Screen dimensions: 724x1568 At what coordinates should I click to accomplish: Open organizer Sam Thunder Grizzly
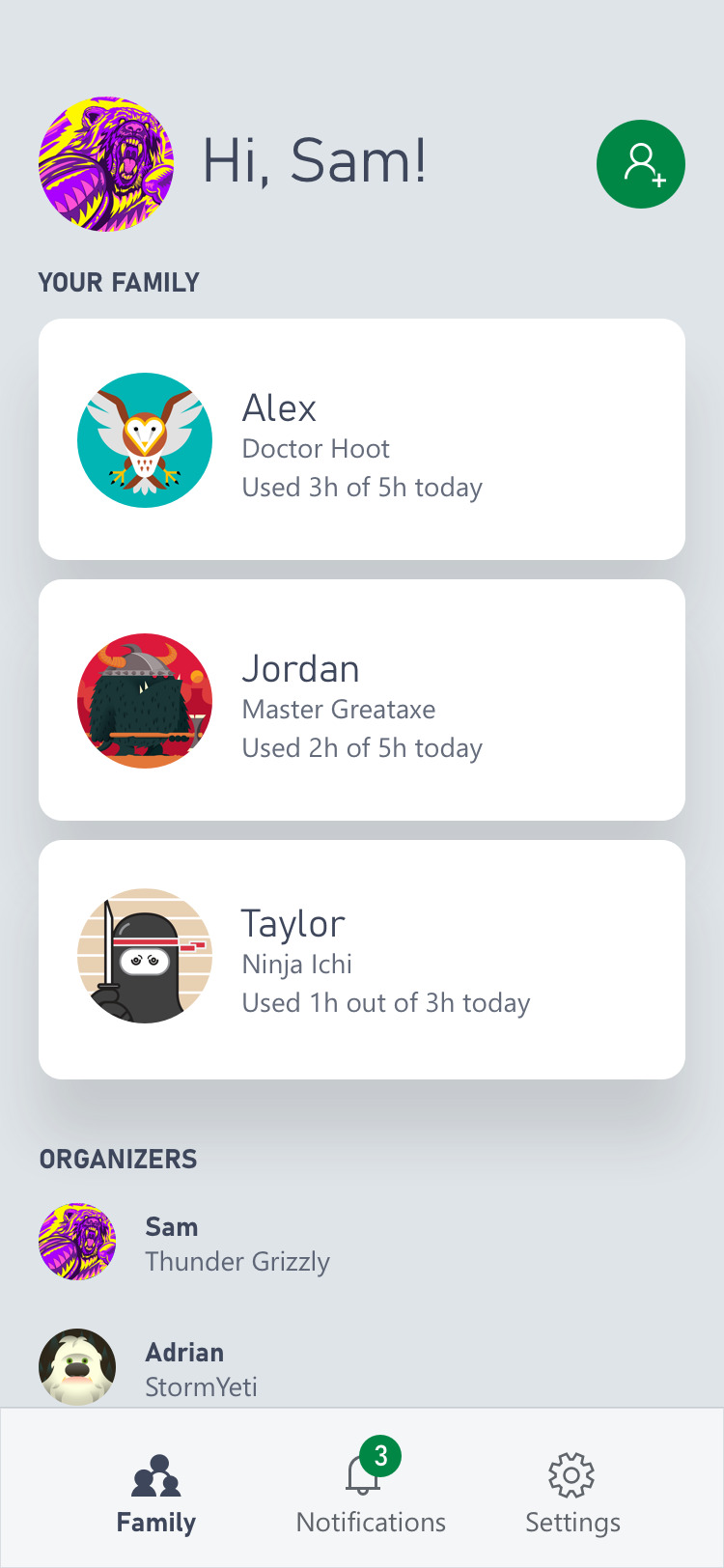pyautogui.click(x=185, y=1243)
